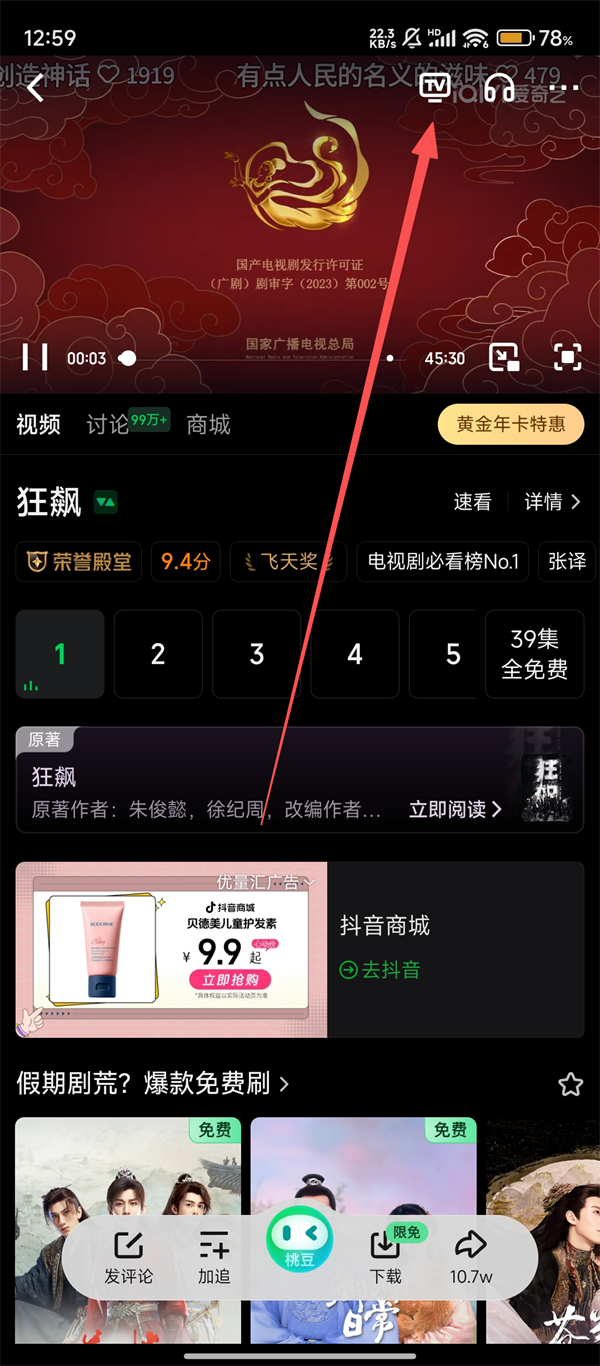The width and height of the screenshot is (600, 1366).
Task: Tap the 速看 quick-watch option
Action: (x=472, y=502)
